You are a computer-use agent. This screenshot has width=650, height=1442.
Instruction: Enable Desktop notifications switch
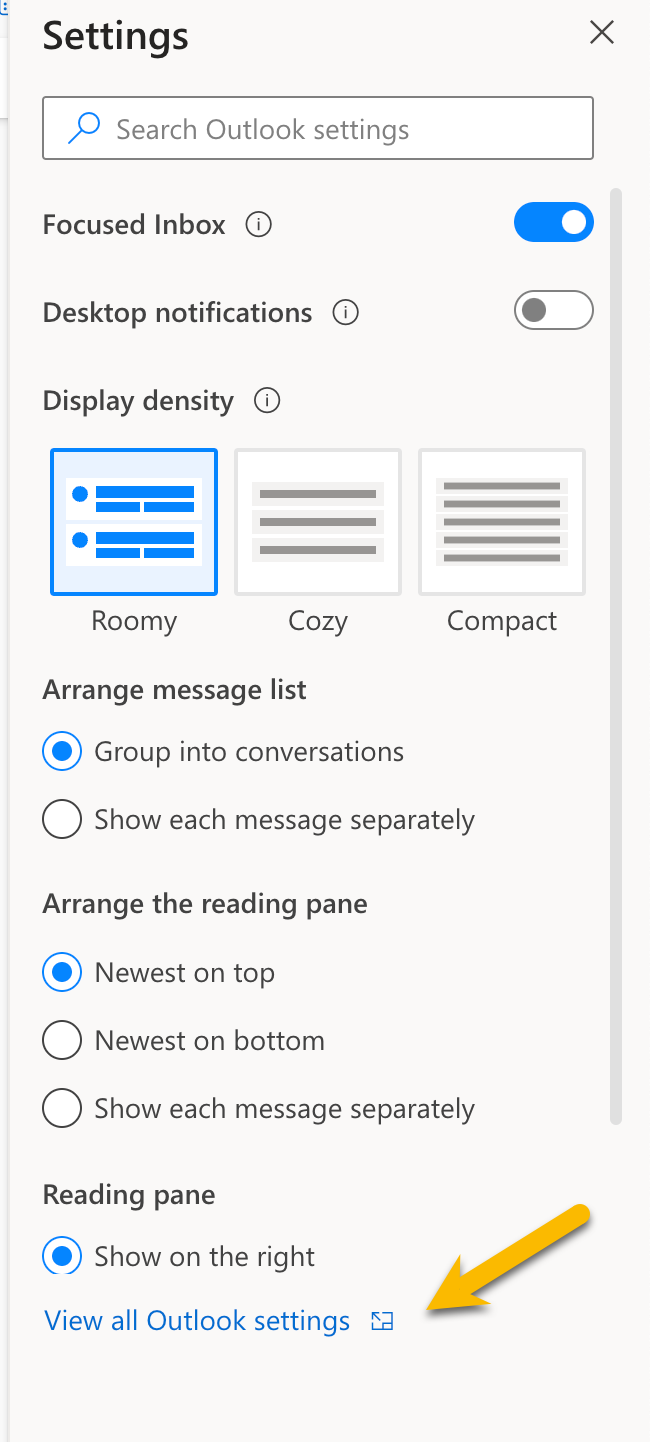554,311
